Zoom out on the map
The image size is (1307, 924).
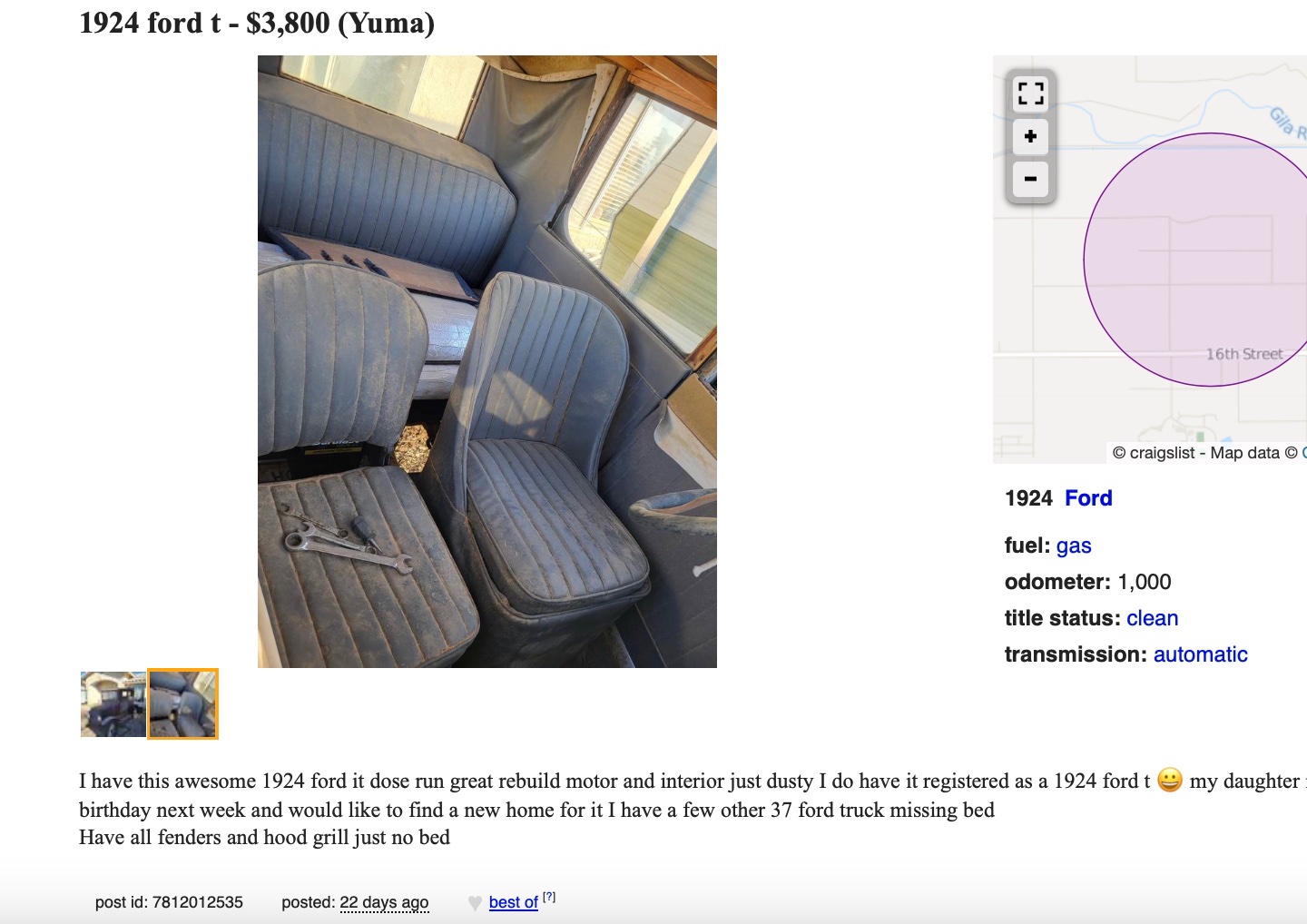1030,179
